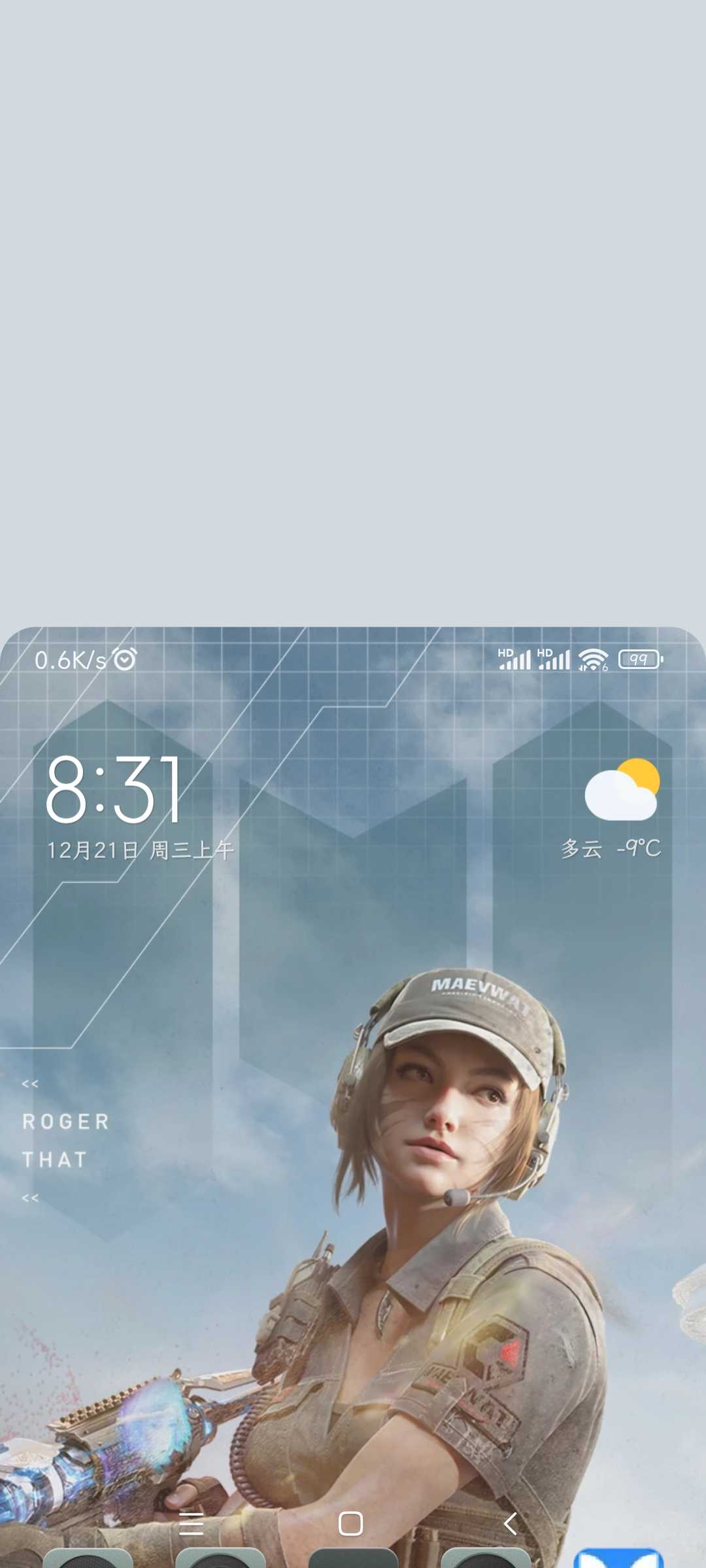Go to the home screen with home button
Screen dimensions: 706x1568
tap(351, 1524)
